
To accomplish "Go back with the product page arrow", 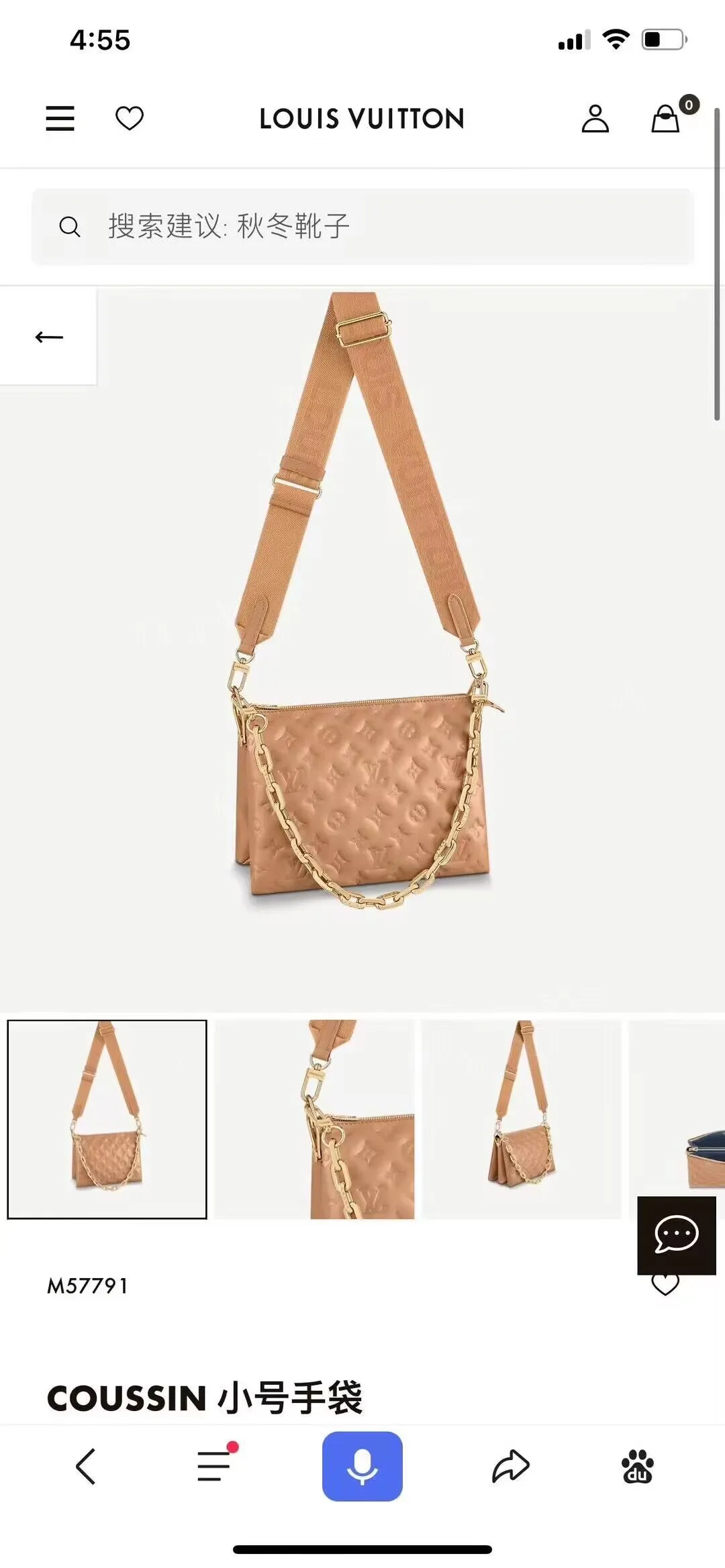I will coord(48,337).
